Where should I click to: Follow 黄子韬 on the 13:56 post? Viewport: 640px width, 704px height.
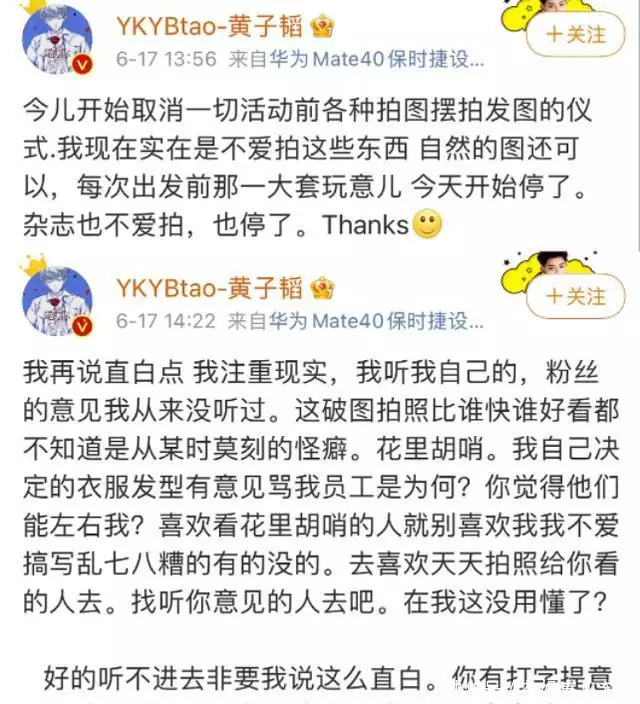[575, 34]
